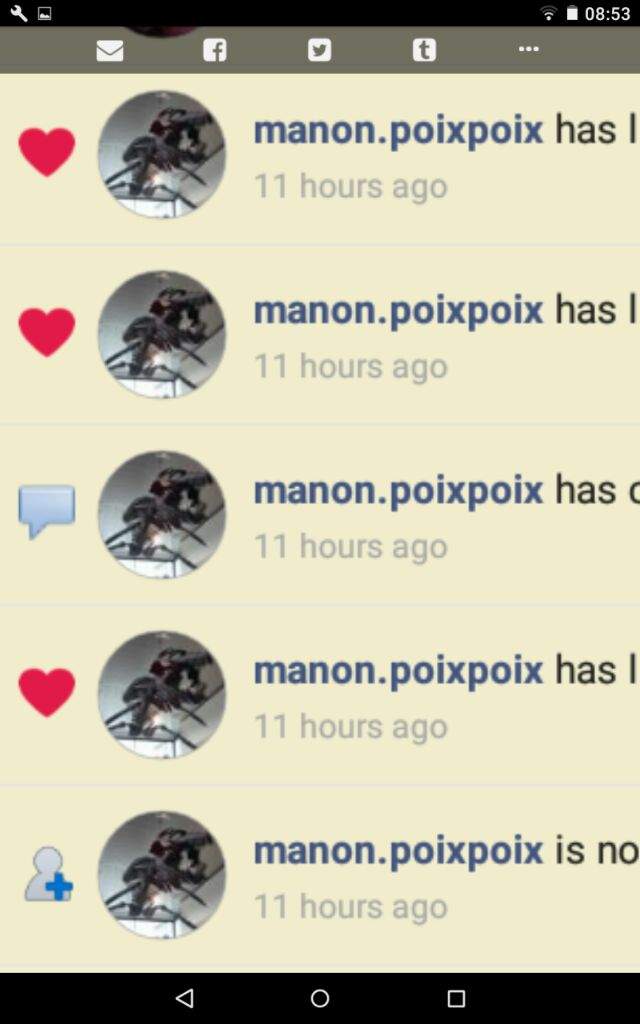This screenshot has width=640, height=1024.
Task: Tap manon.poixpoix's avatar in the comment notification
Action: point(162,515)
